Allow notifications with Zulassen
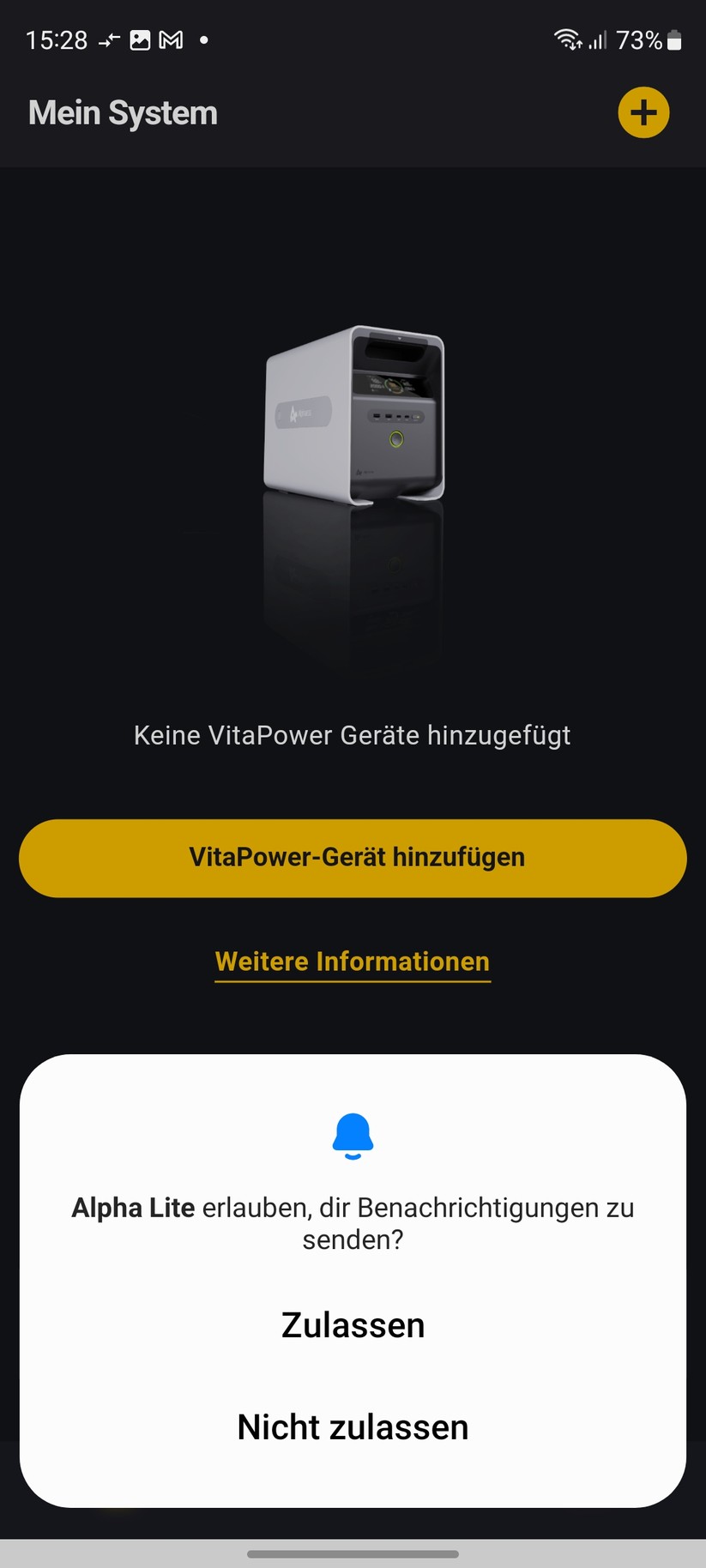Screen dimensions: 706x1568 point(353,1325)
